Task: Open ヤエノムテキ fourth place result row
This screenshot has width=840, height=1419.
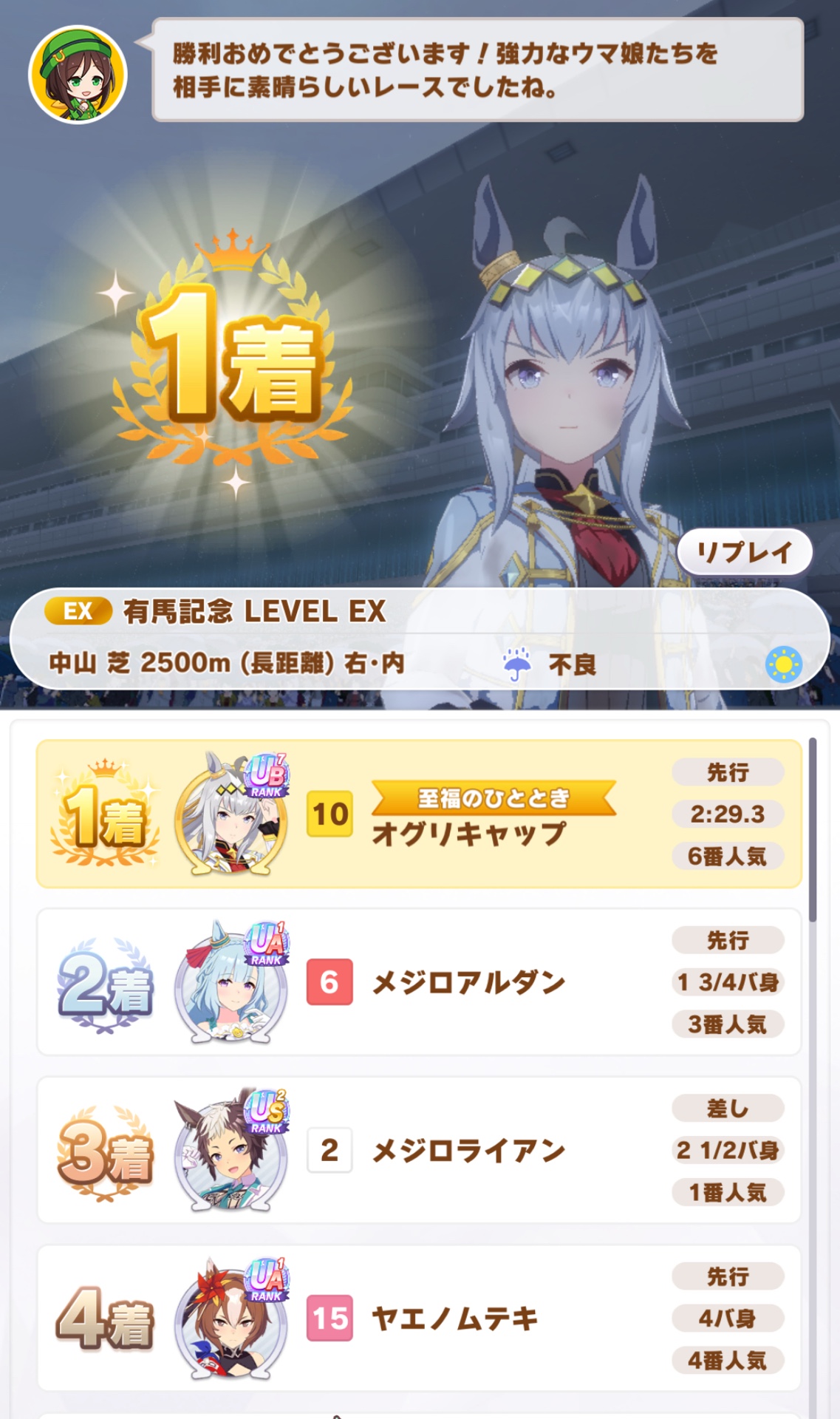Action: (418, 1318)
